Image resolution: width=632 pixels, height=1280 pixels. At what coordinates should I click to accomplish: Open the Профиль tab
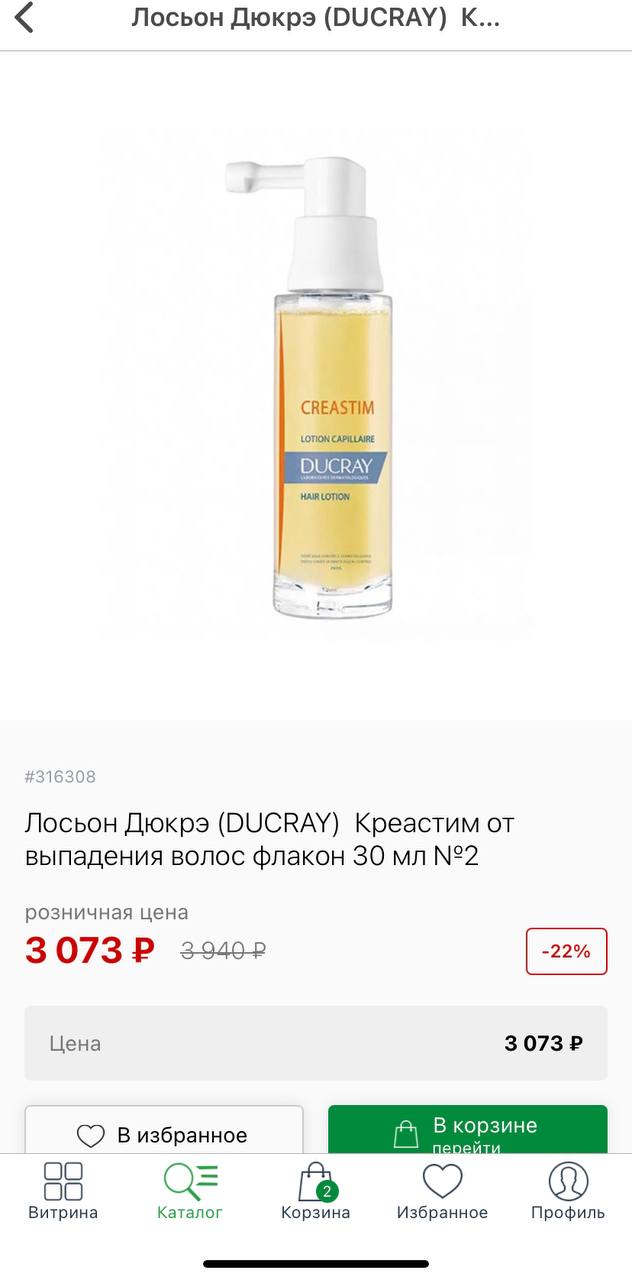568,1191
